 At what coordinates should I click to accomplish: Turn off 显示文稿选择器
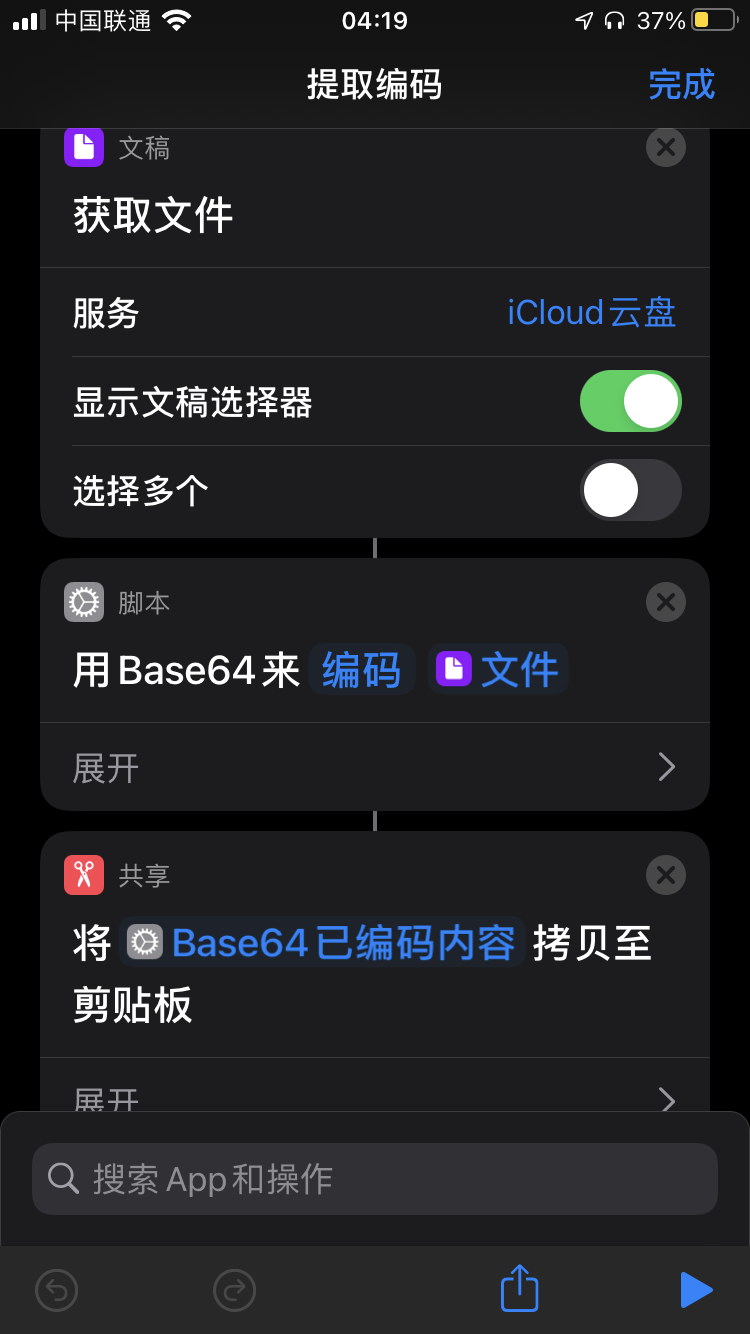pos(630,401)
